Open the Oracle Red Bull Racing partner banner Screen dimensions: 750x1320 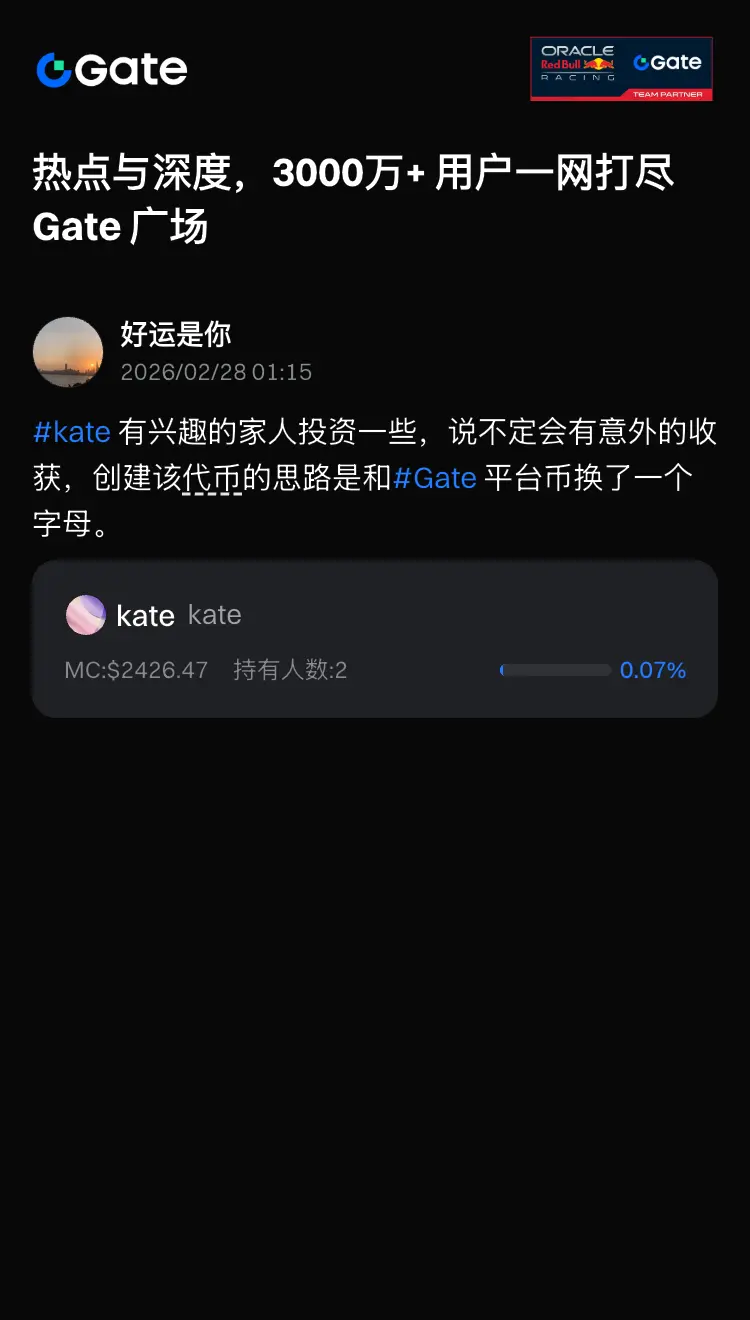622,68
